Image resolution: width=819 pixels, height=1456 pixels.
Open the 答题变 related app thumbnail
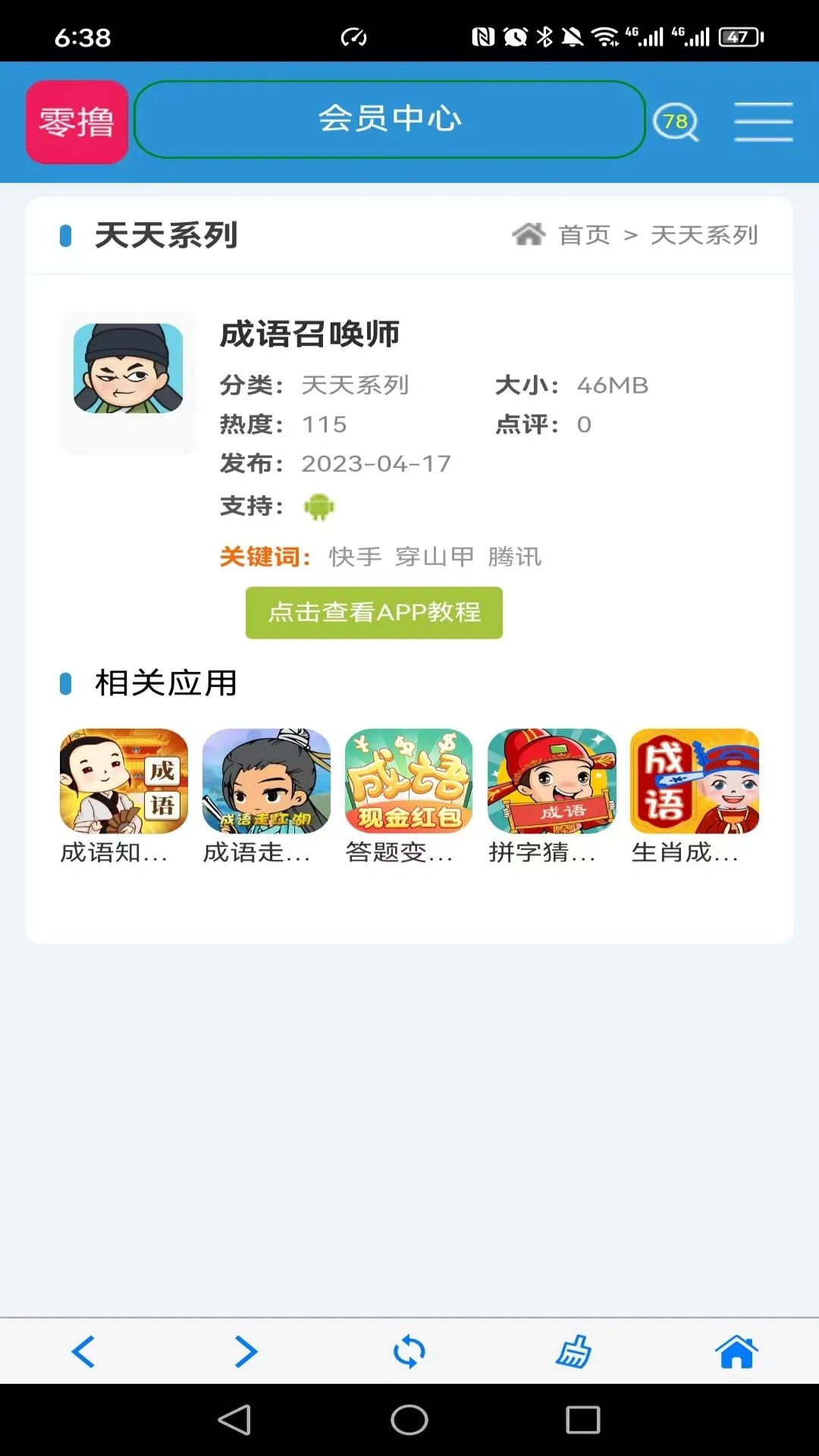409,781
